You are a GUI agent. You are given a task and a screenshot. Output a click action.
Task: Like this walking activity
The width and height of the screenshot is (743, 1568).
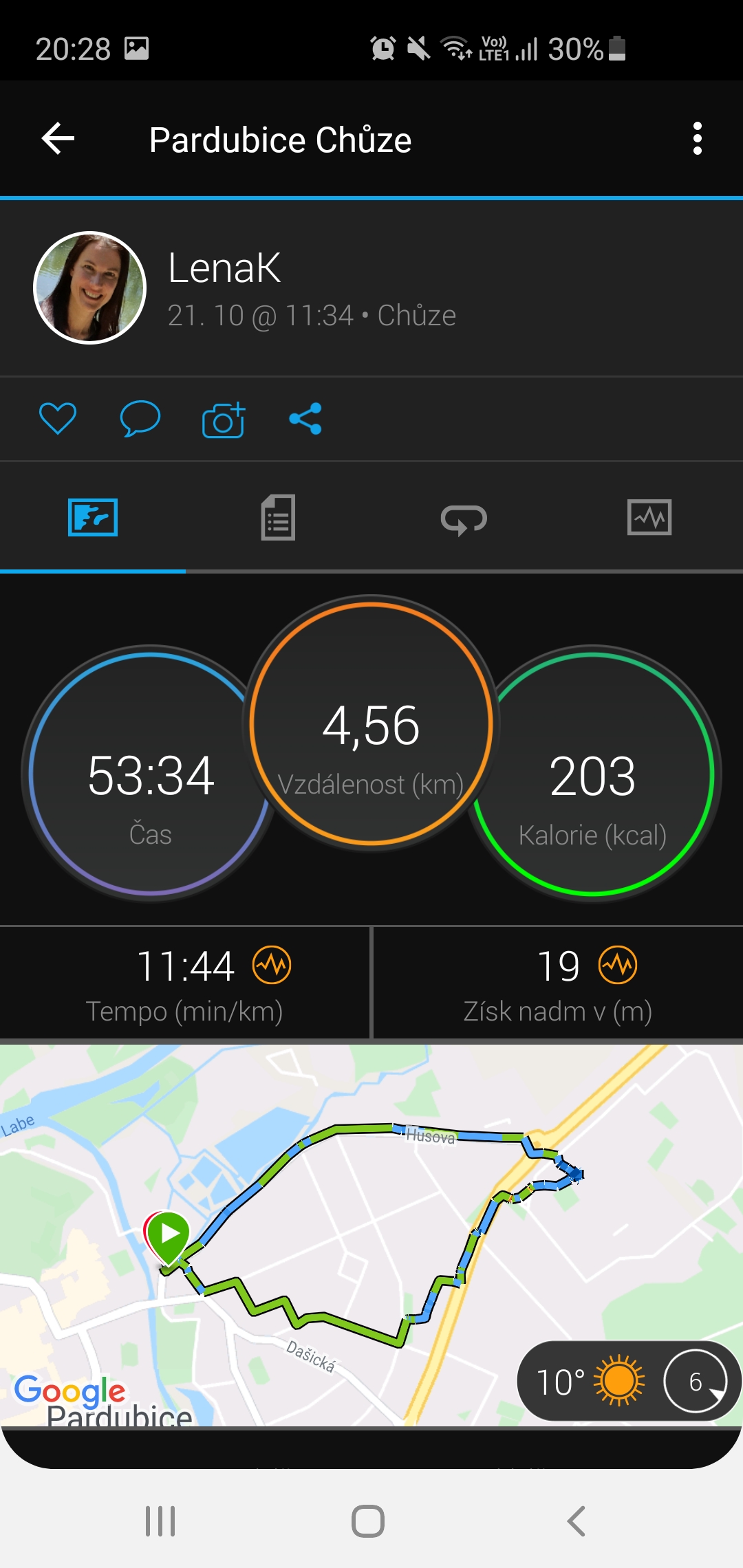tap(58, 418)
